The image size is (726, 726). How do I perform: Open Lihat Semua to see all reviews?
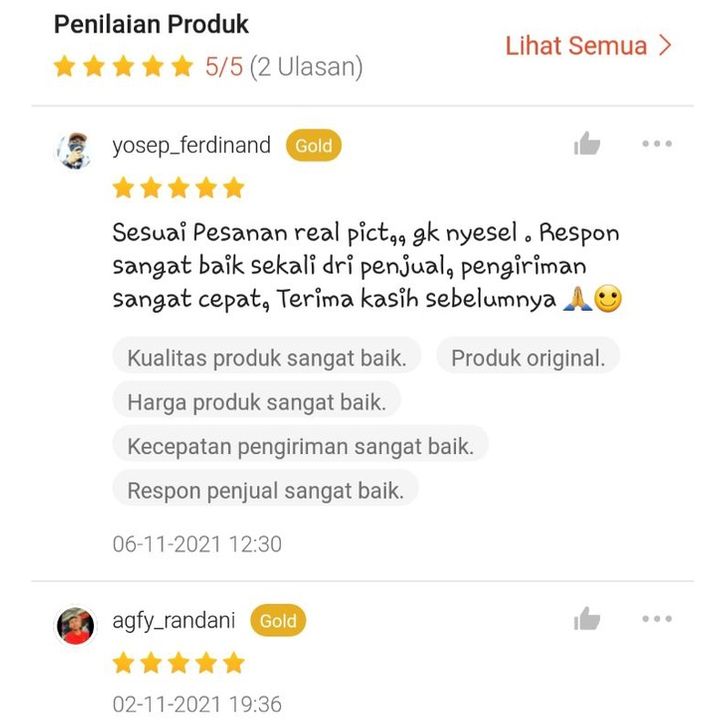(x=588, y=46)
